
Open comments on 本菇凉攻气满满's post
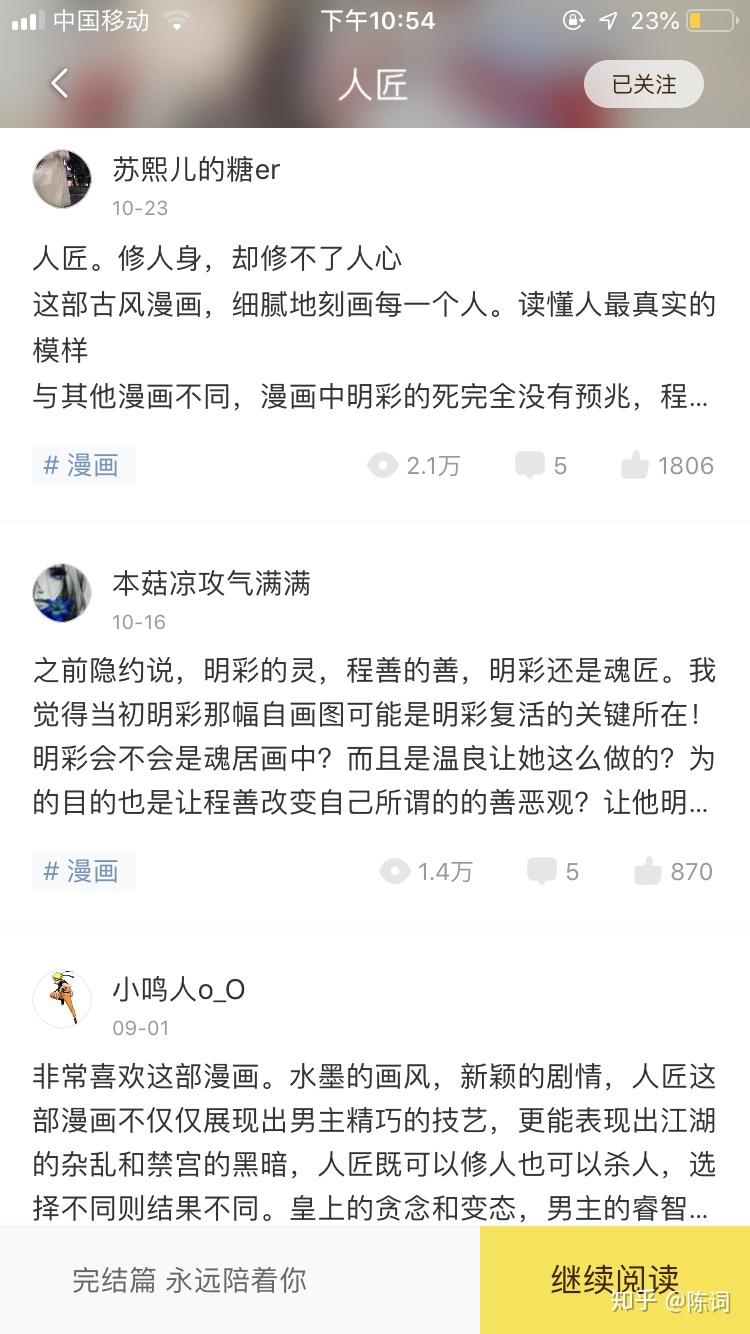coord(553,871)
